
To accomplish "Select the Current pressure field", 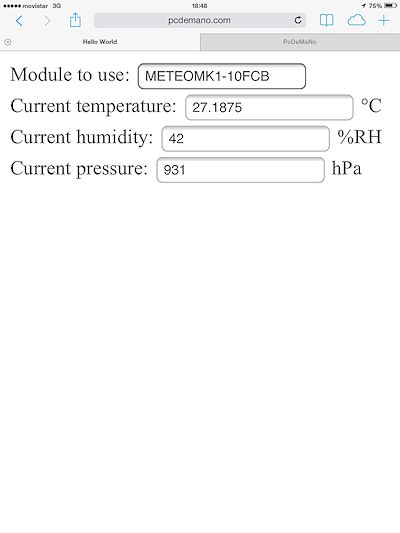I will tap(241, 170).
